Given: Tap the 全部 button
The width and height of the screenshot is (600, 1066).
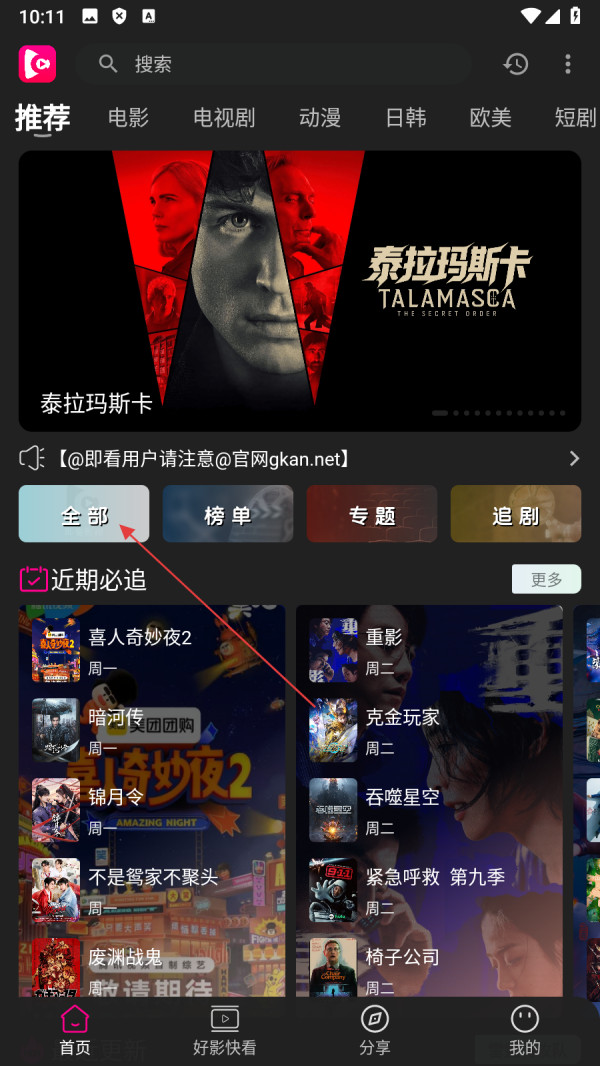Looking at the screenshot, I should click(x=84, y=514).
